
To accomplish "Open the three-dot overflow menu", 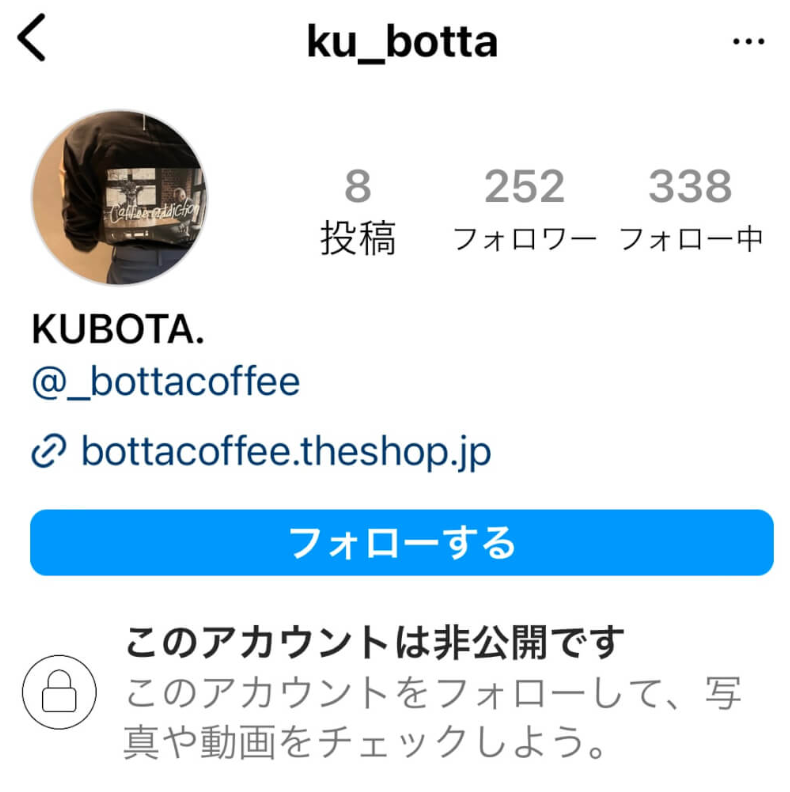I will pos(748,41).
